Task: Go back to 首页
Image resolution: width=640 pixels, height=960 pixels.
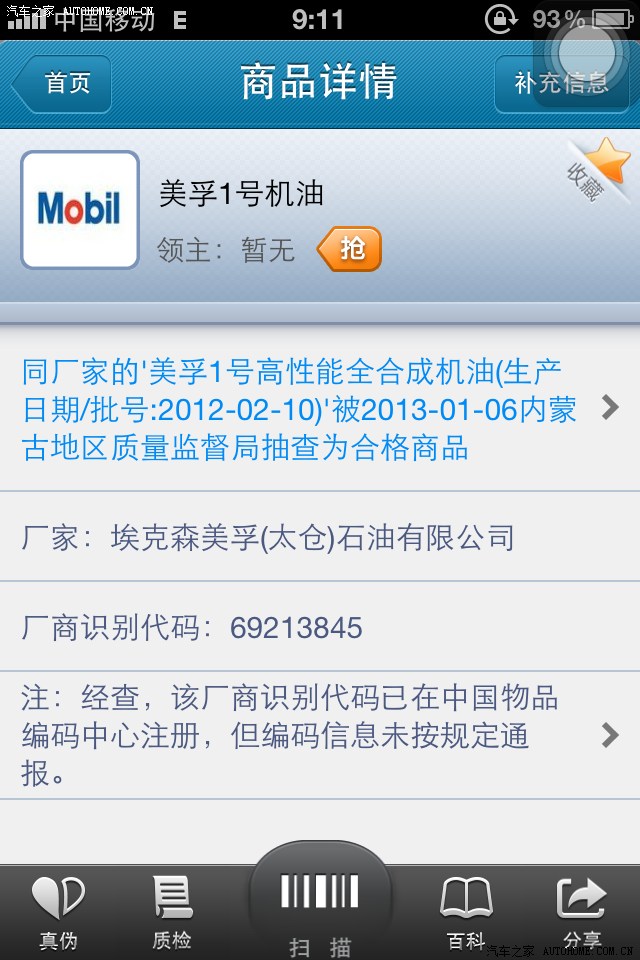Action: pyautogui.click(x=62, y=84)
